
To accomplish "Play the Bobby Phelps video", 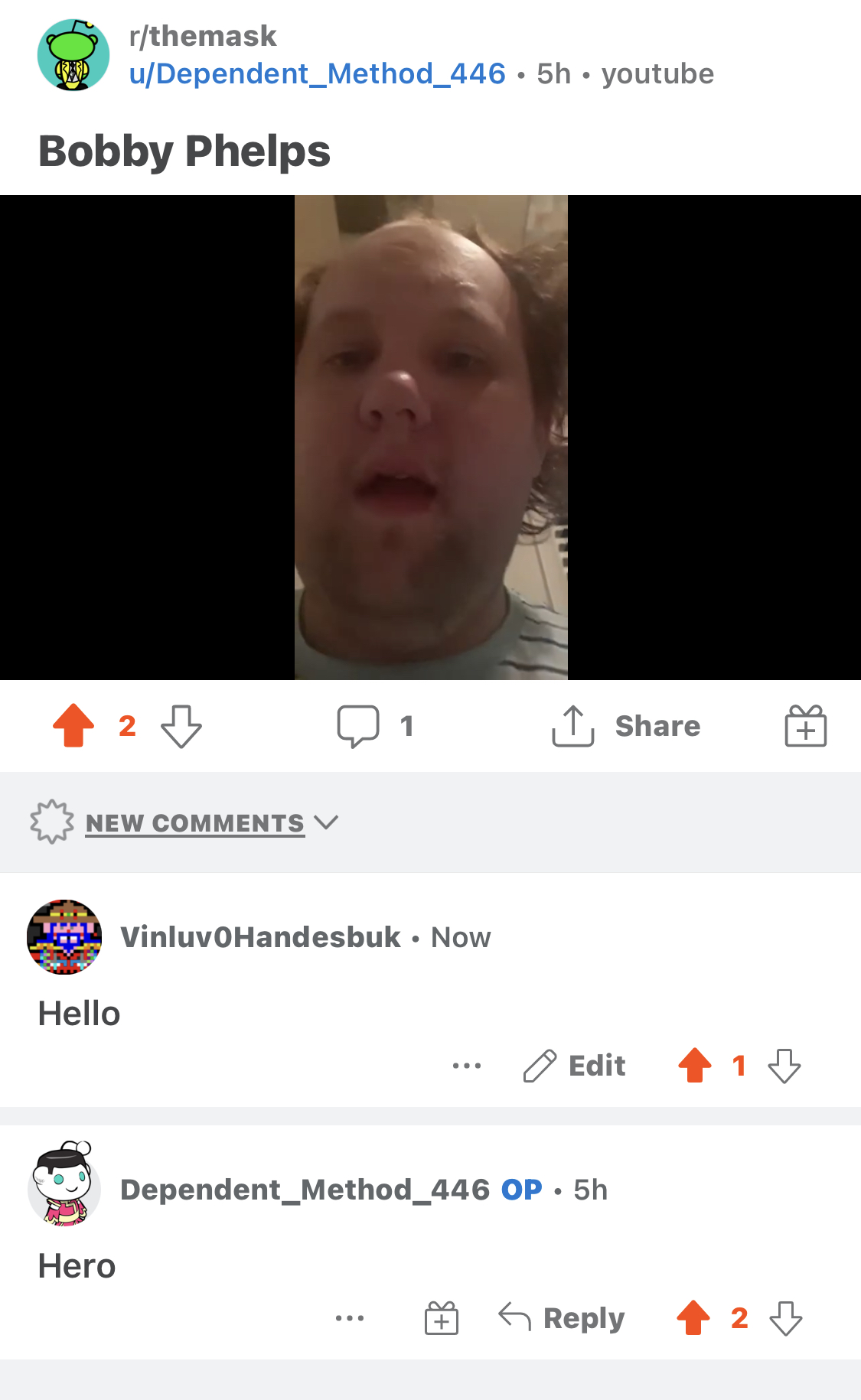I will pyautogui.click(x=430, y=438).
